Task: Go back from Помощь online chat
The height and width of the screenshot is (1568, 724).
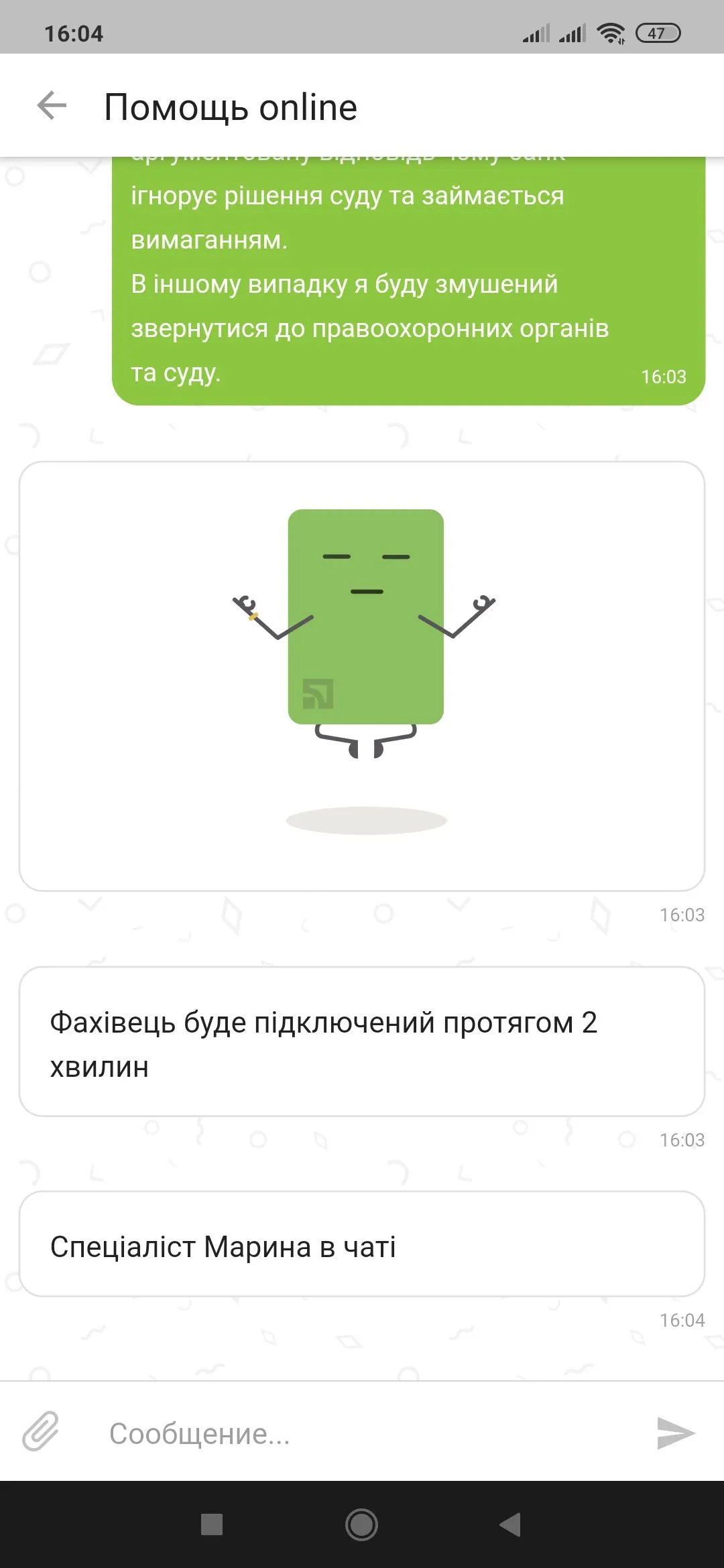Action: click(52, 106)
